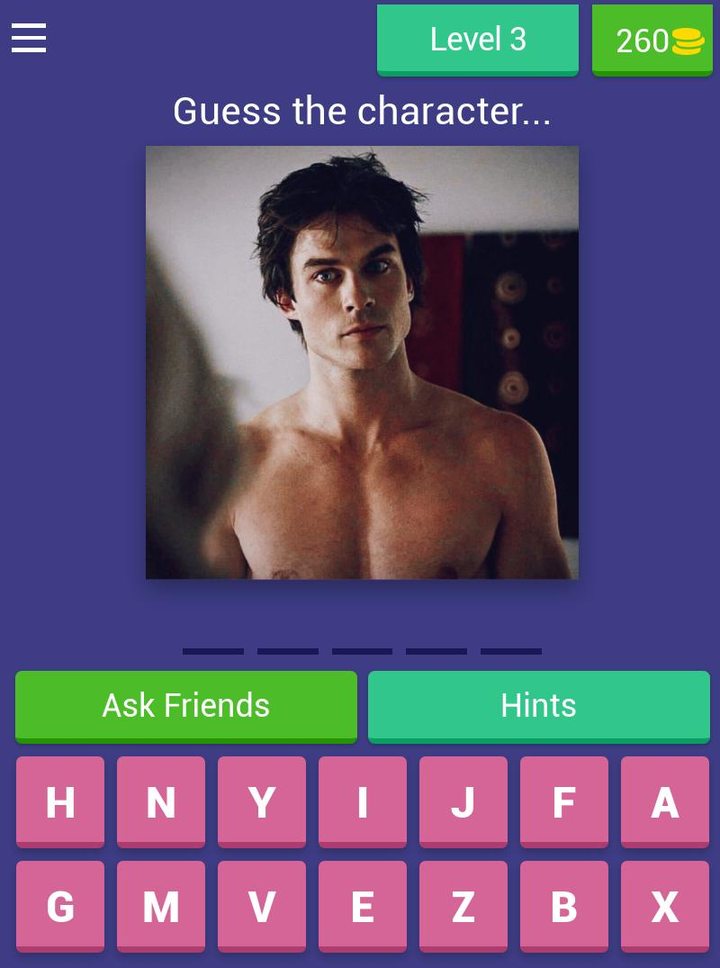720x968 pixels.
Task: Tap the letter M key
Action: pos(161,908)
